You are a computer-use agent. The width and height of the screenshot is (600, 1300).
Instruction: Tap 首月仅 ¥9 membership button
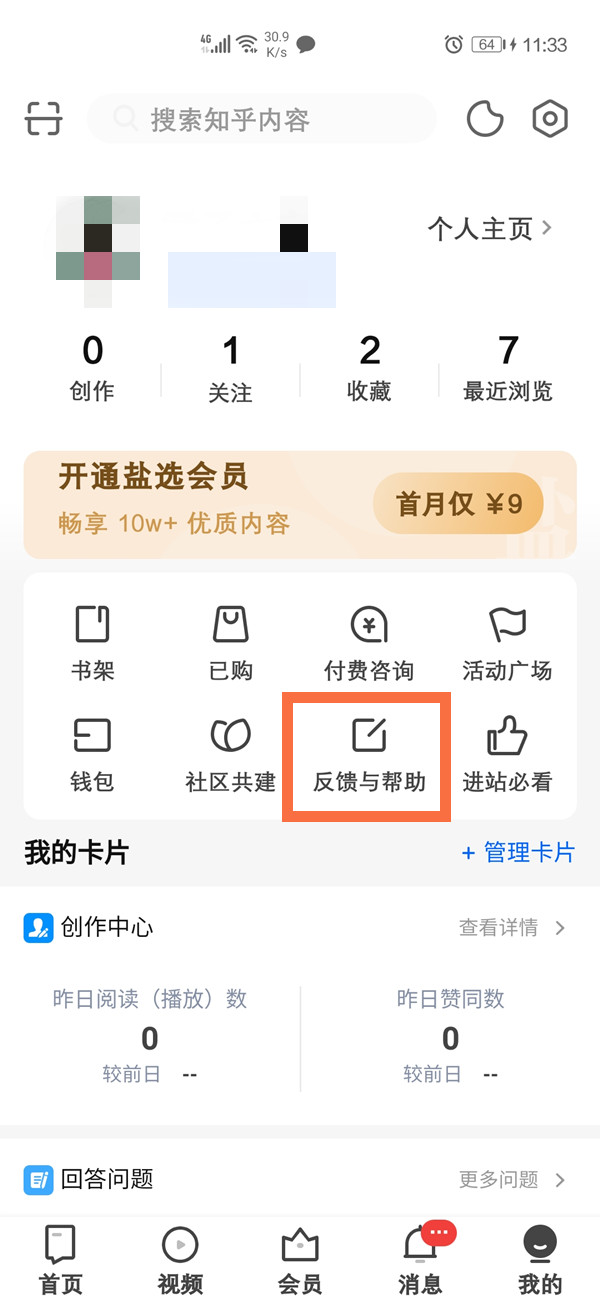point(459,503)
